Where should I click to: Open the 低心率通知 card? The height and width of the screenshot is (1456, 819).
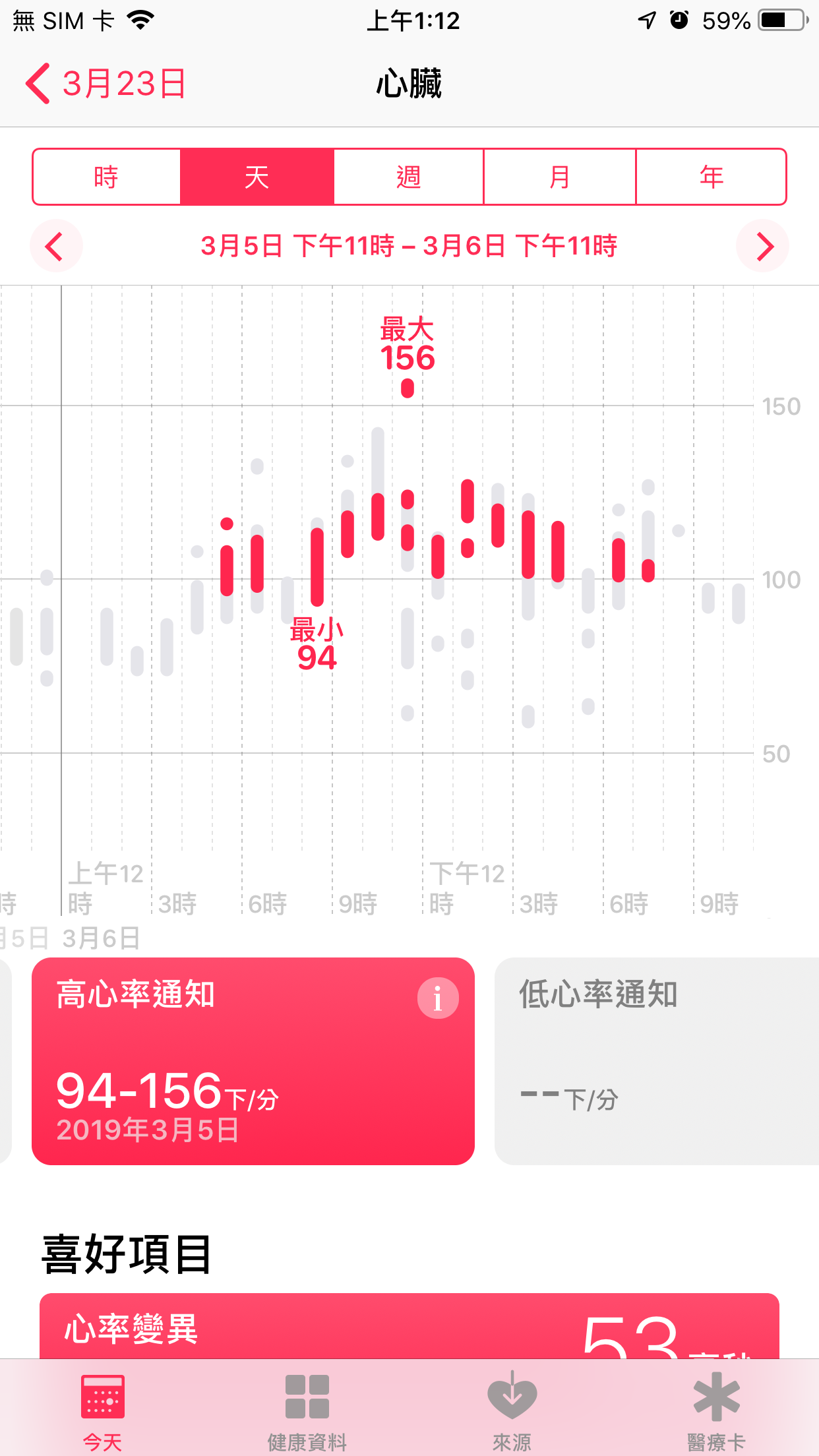[656, 1062]
